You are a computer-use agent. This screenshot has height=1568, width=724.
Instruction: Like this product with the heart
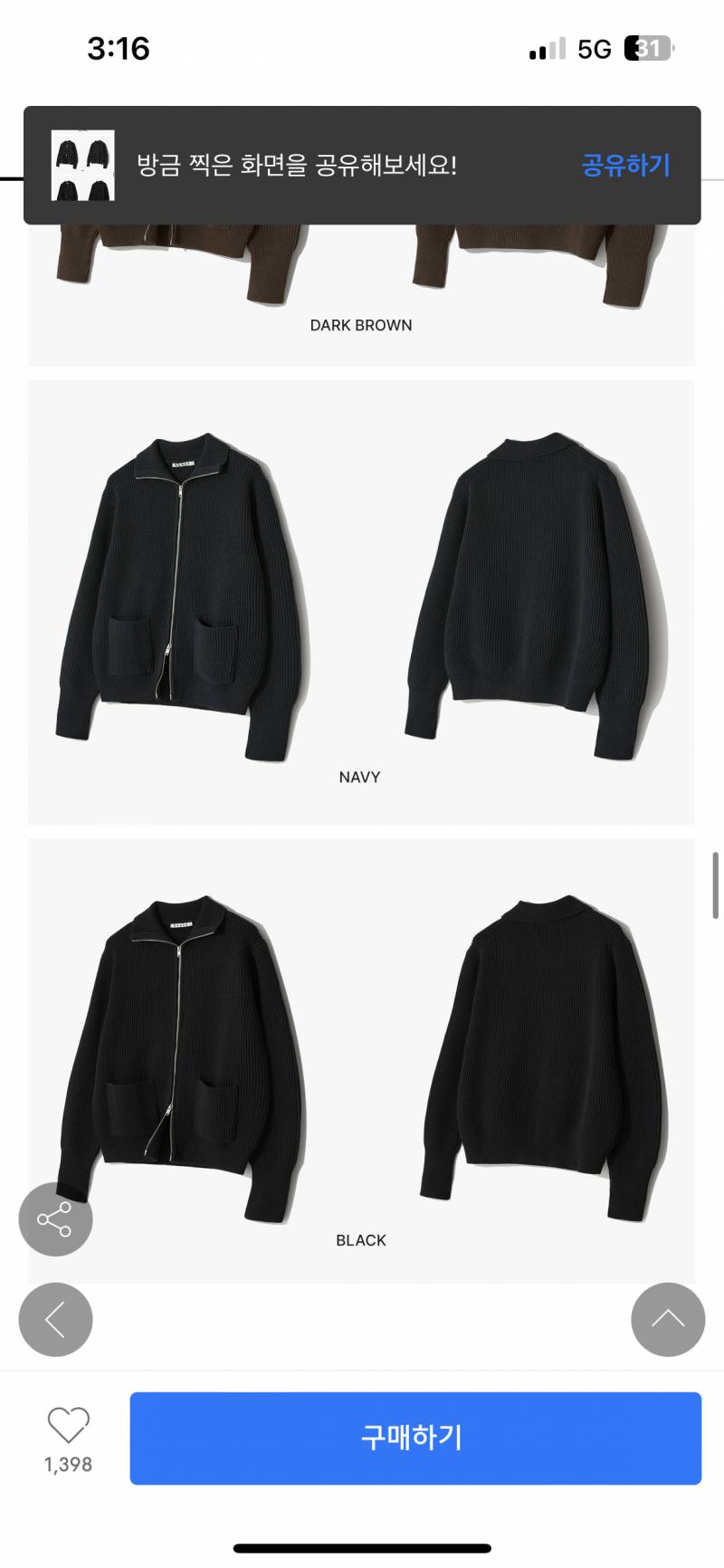[69, 1426]
